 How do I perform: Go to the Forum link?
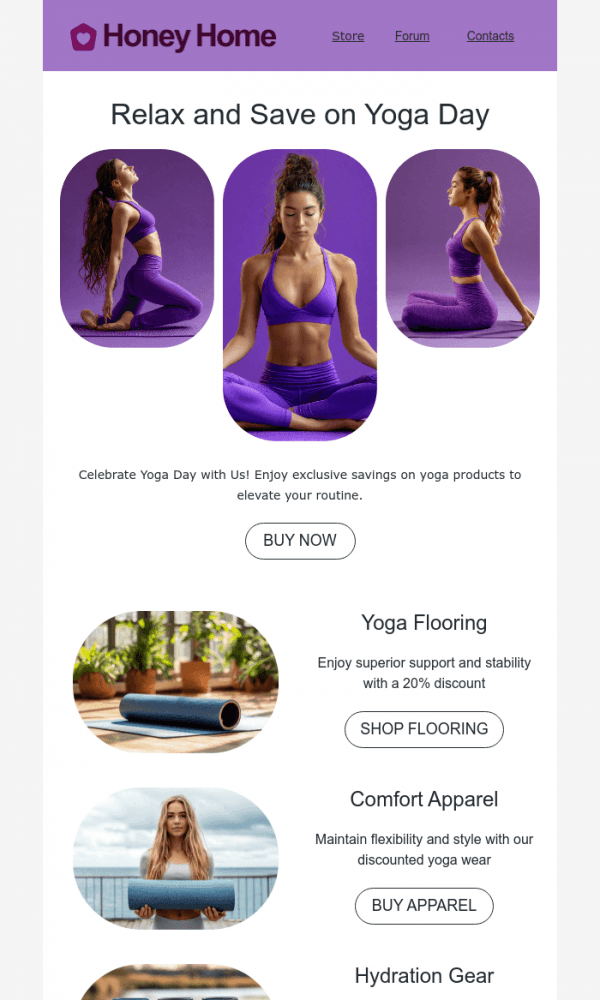pos(412,36)
